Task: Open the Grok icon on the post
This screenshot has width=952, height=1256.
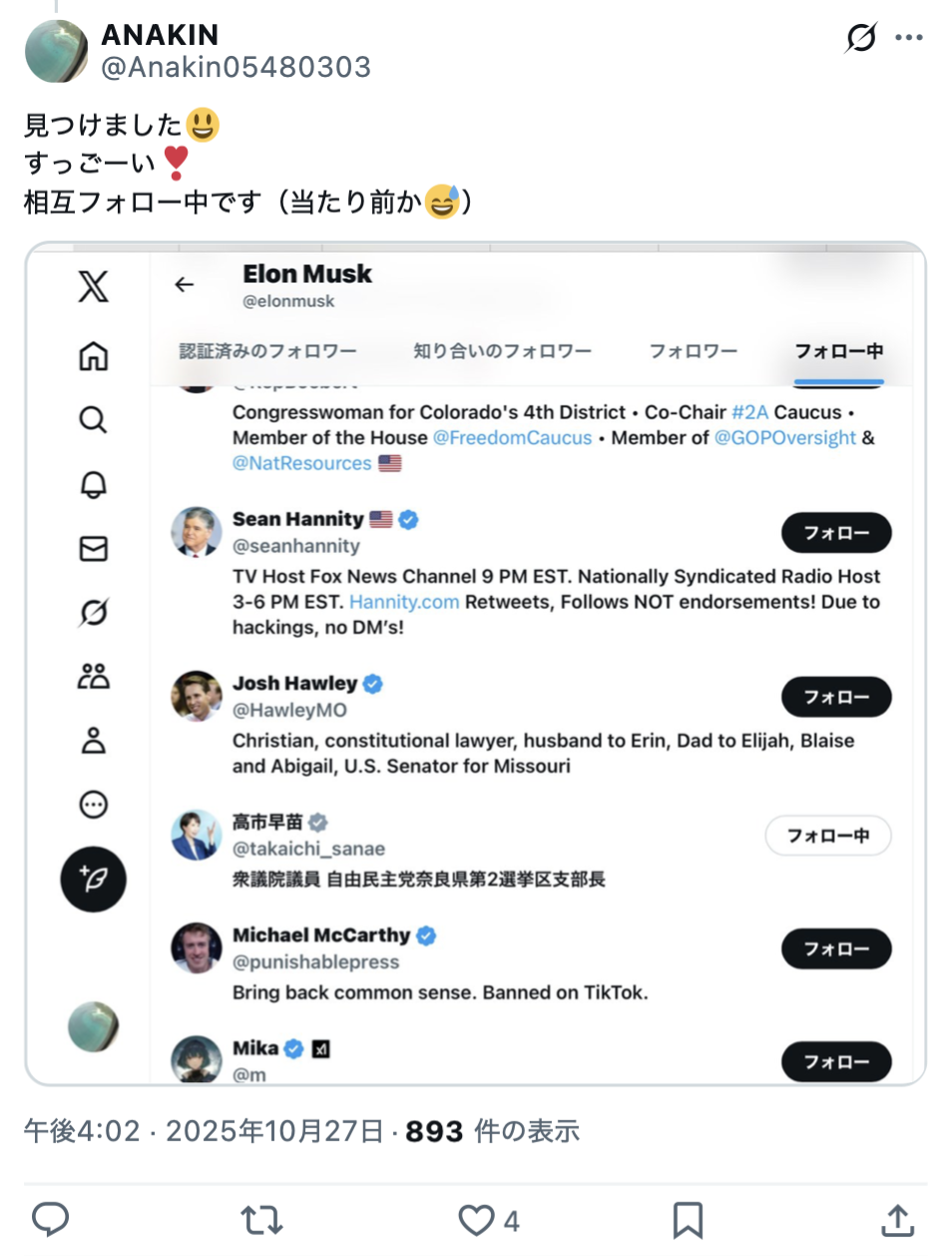Action: point(860,38)
